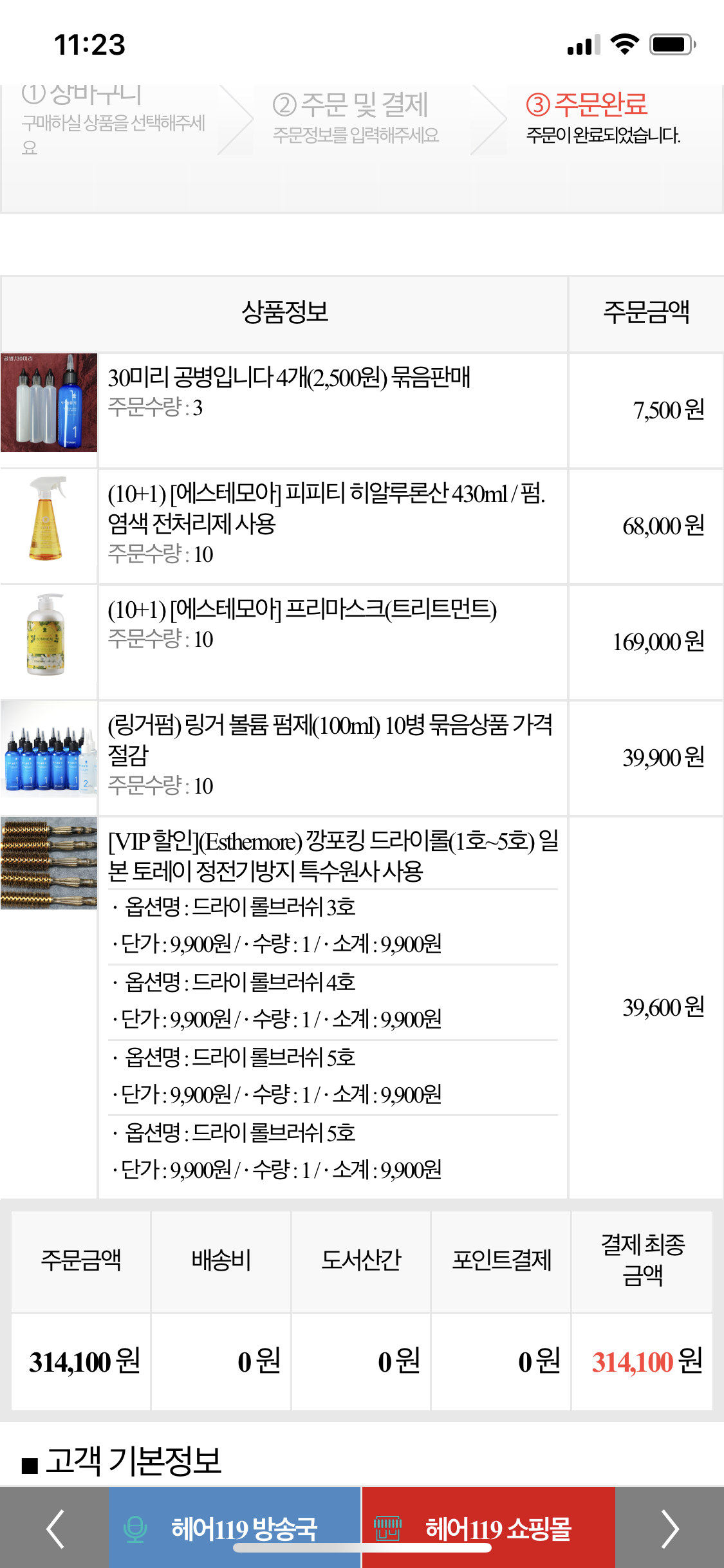The height and width of the screenshot is (1568, 724).
Task: Switch to the 헤어119 쇼핑몰 tab
Action: coord(488,1528)
